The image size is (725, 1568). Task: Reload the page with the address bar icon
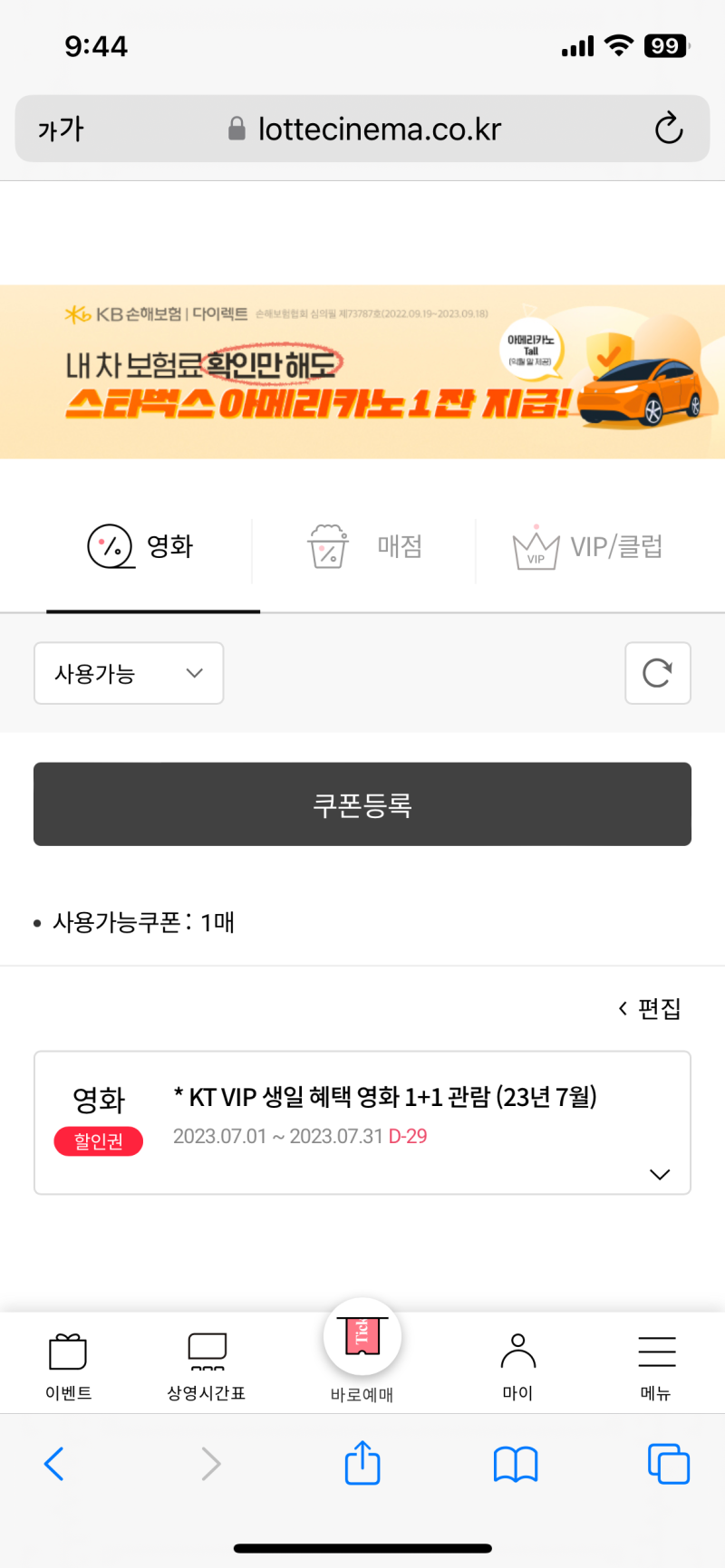point(668,129)
